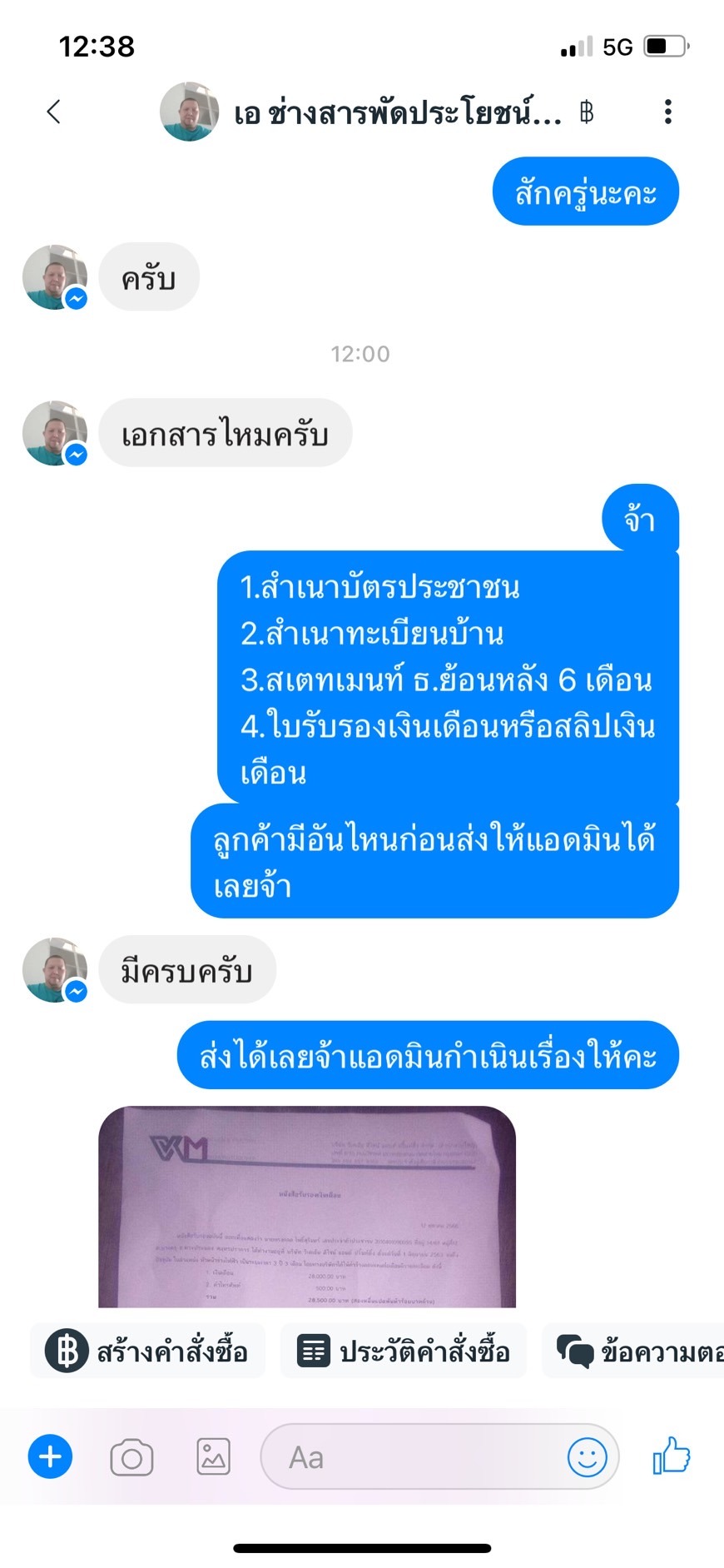The width and height of the screenshot is (724, 1568).
Task: Open the shared document photo
Action: click(307, 1207)
